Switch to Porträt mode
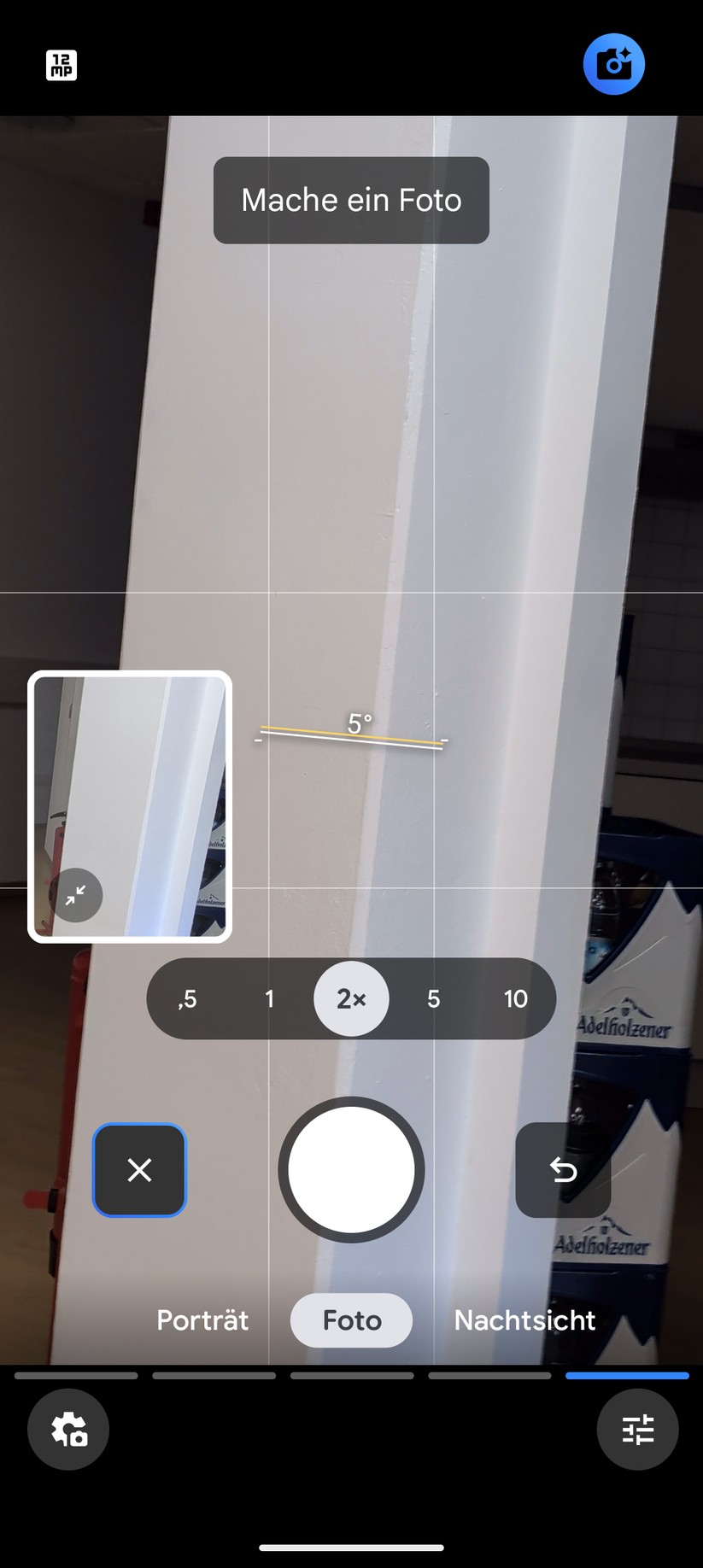703x1568 pixels. (x=202, y=1319)
